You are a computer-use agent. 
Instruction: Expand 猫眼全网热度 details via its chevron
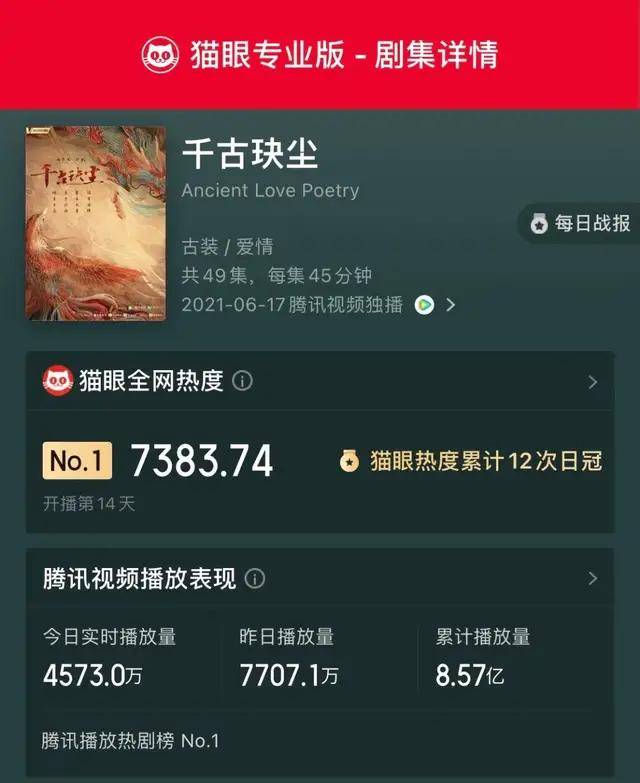coord(592,382)
